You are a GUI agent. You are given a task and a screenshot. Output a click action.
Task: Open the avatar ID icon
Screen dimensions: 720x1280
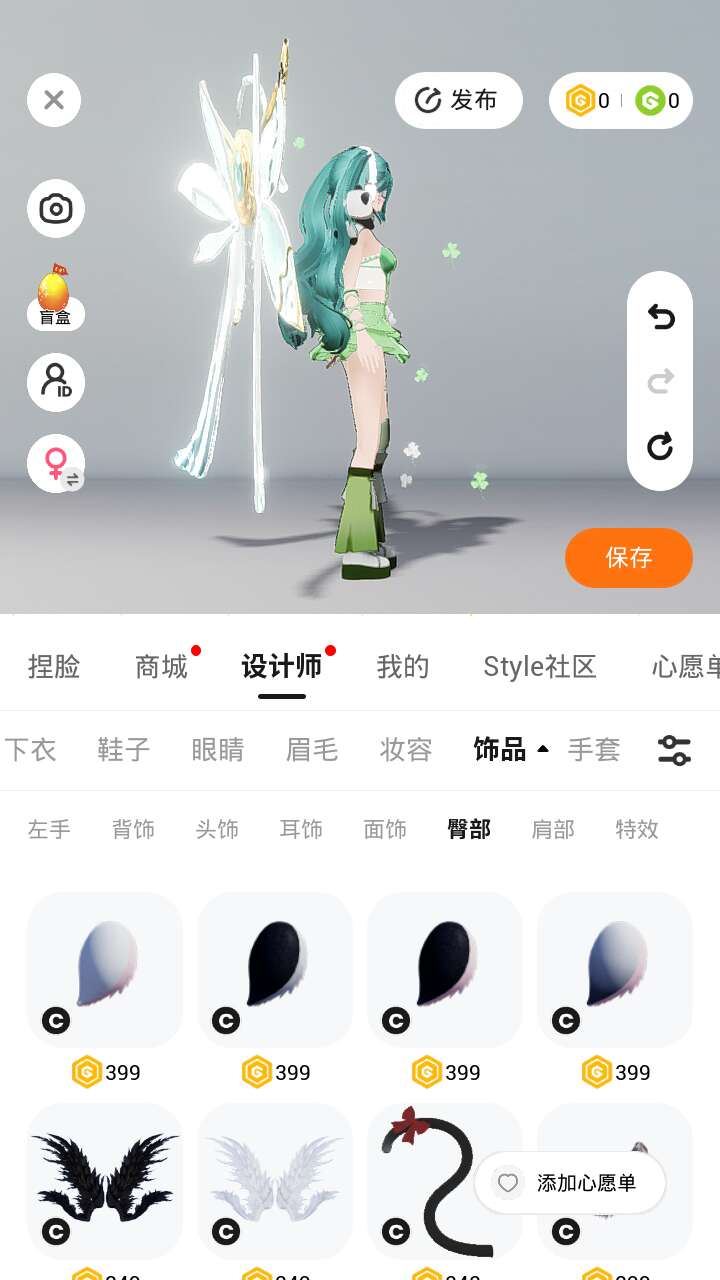(56, 382)
